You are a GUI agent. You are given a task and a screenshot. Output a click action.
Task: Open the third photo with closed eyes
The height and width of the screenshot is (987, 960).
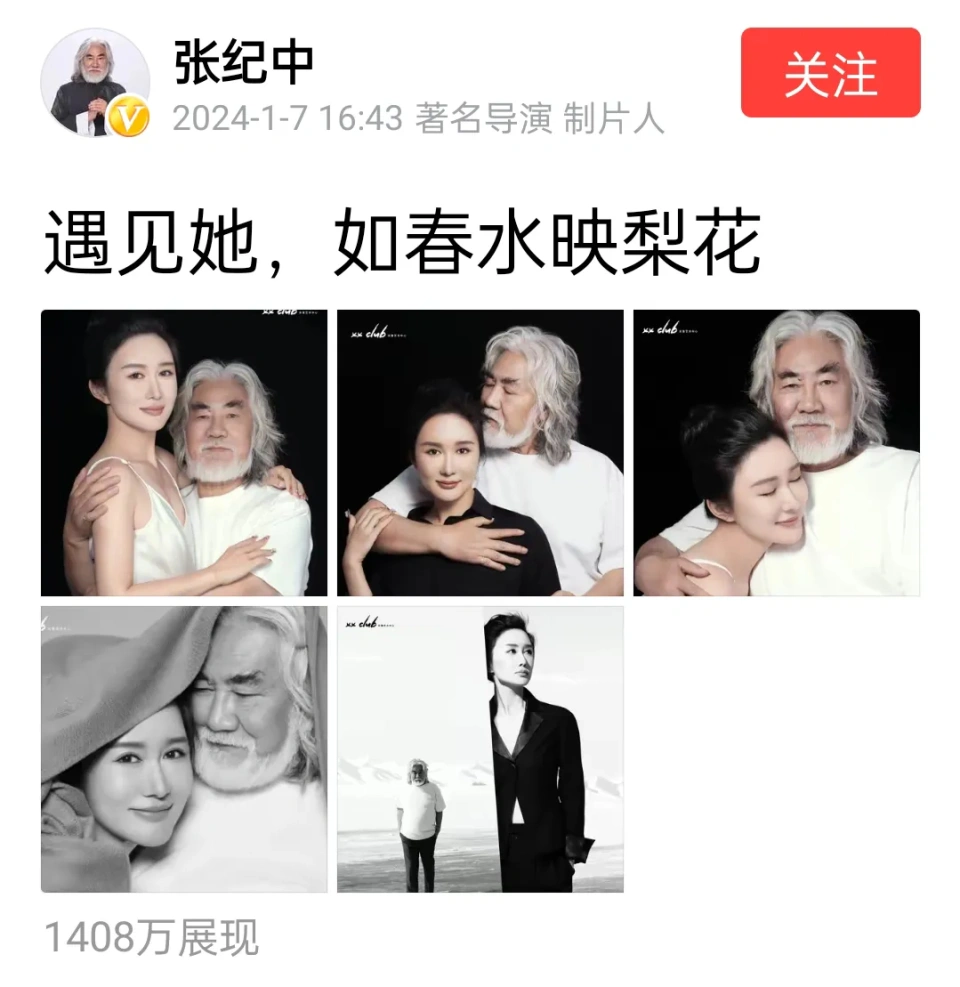pos(776,452)
